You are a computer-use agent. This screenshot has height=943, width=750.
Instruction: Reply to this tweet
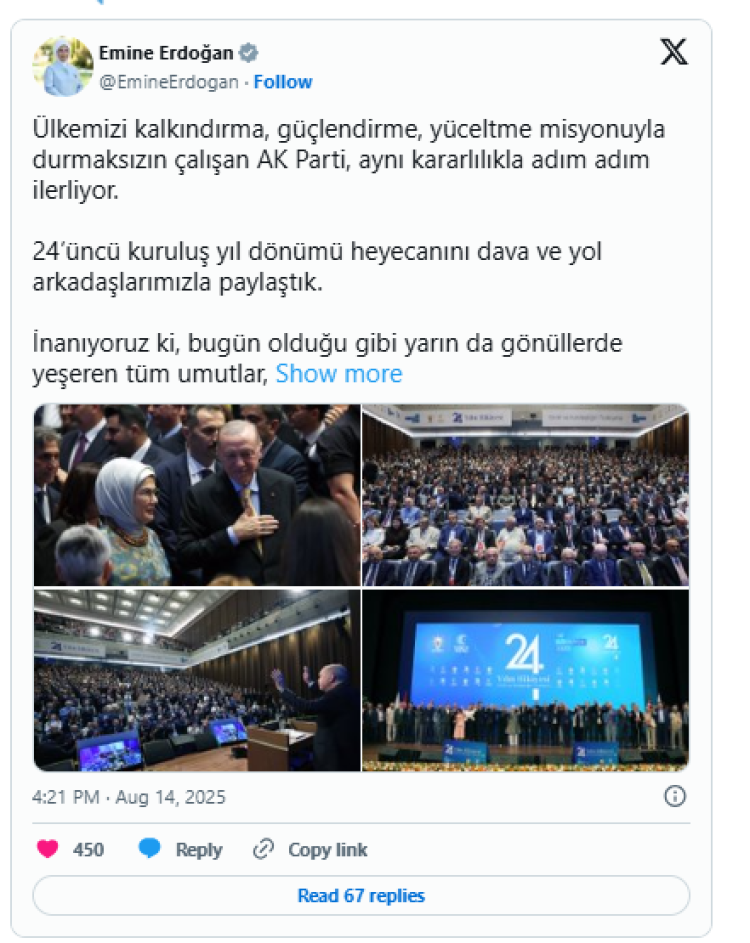pos(181,849)
